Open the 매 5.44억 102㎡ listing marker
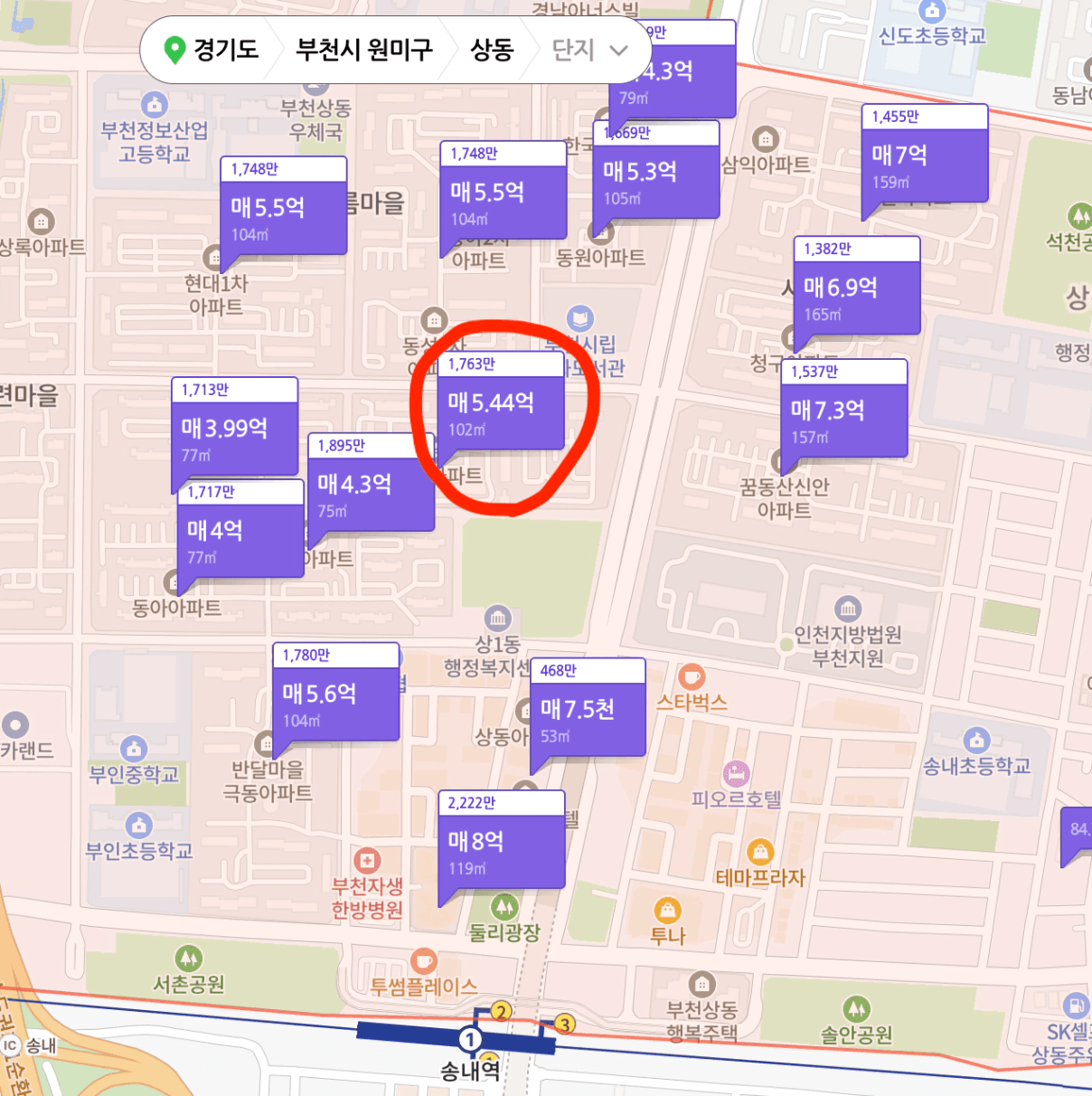This screenshot has height=1096, width=1092. click(501, 401)
